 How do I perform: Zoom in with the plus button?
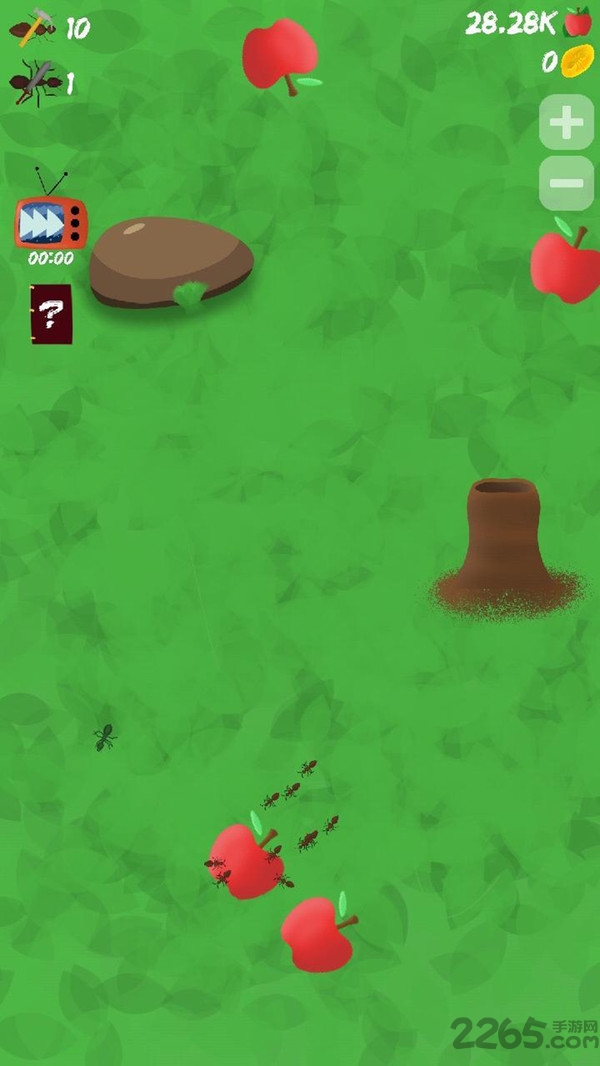(x=566, y=123)
